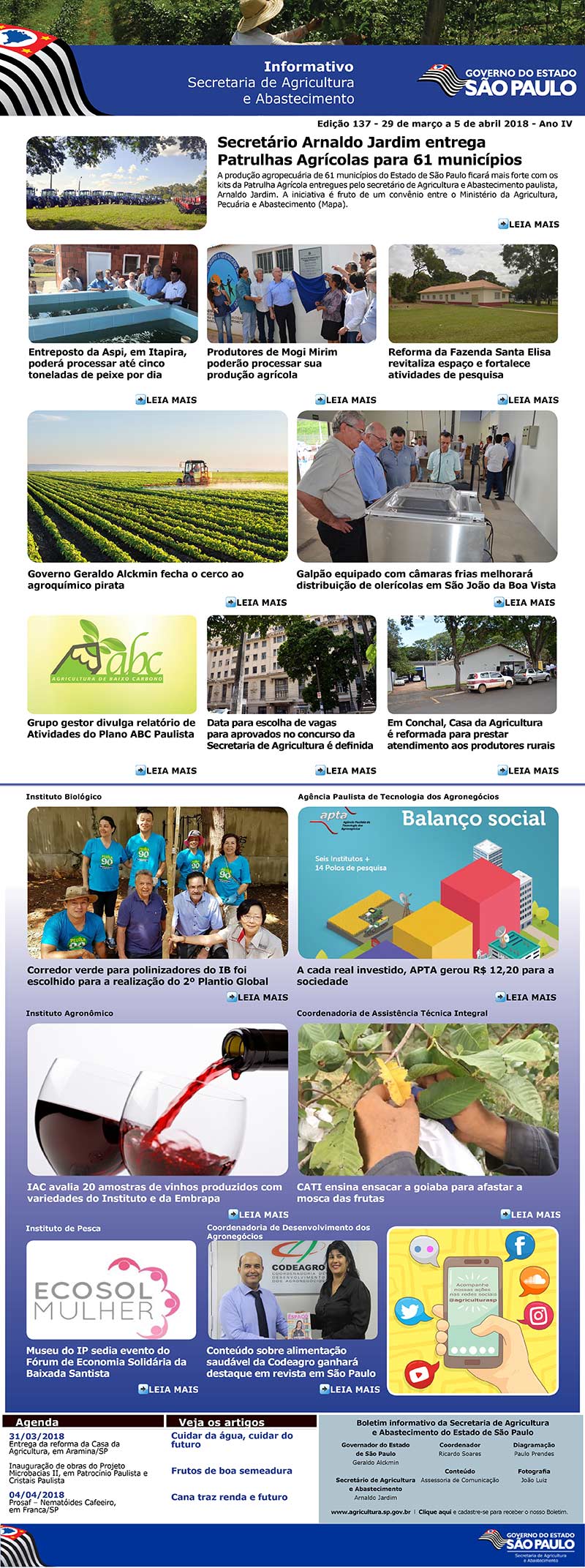Open the social networks banner image

point(472,1311)
